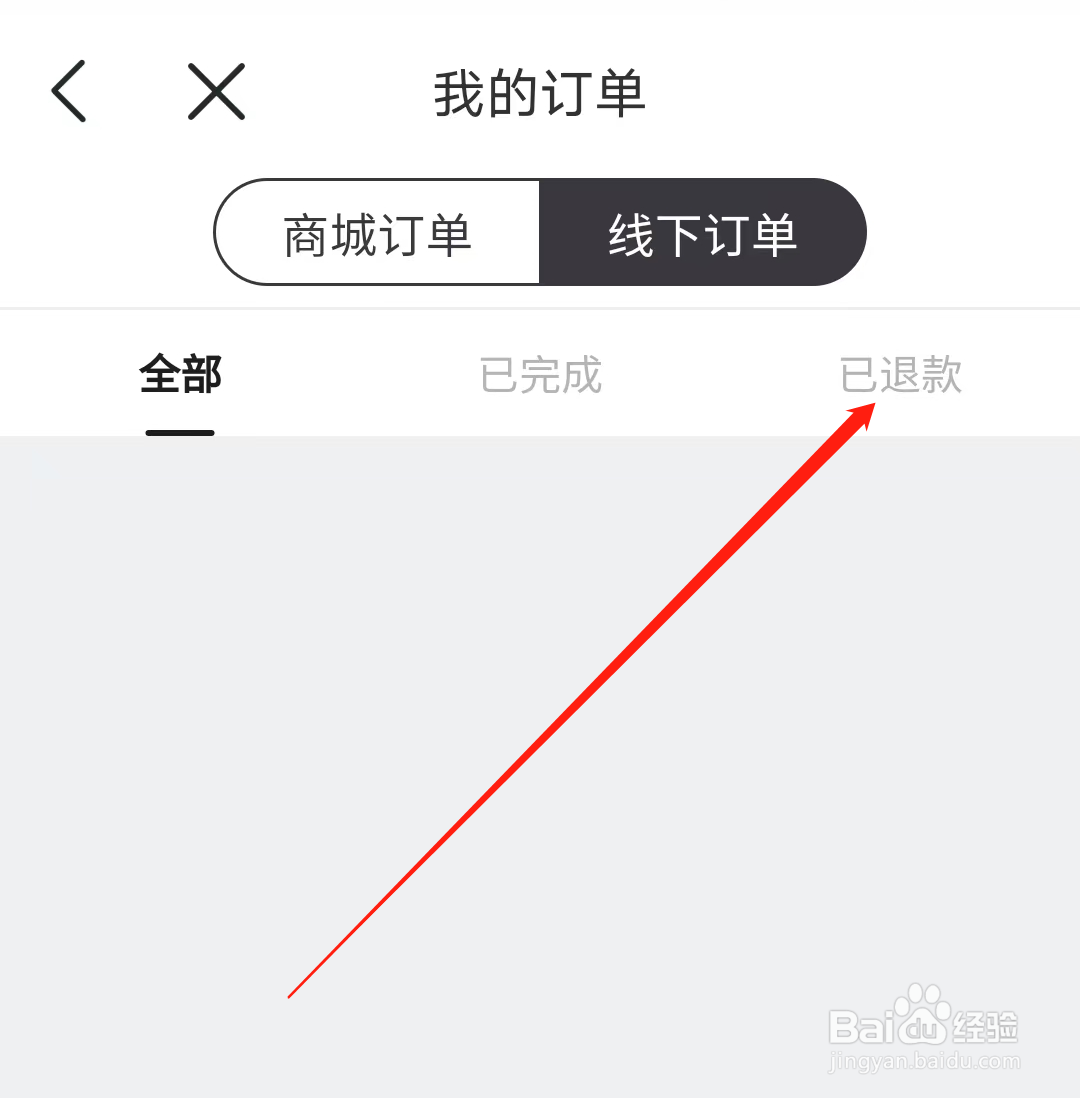The height and width of the screenshot is (1098, 1080).
Task: Select the left chevron at top left
Action: 68,90
